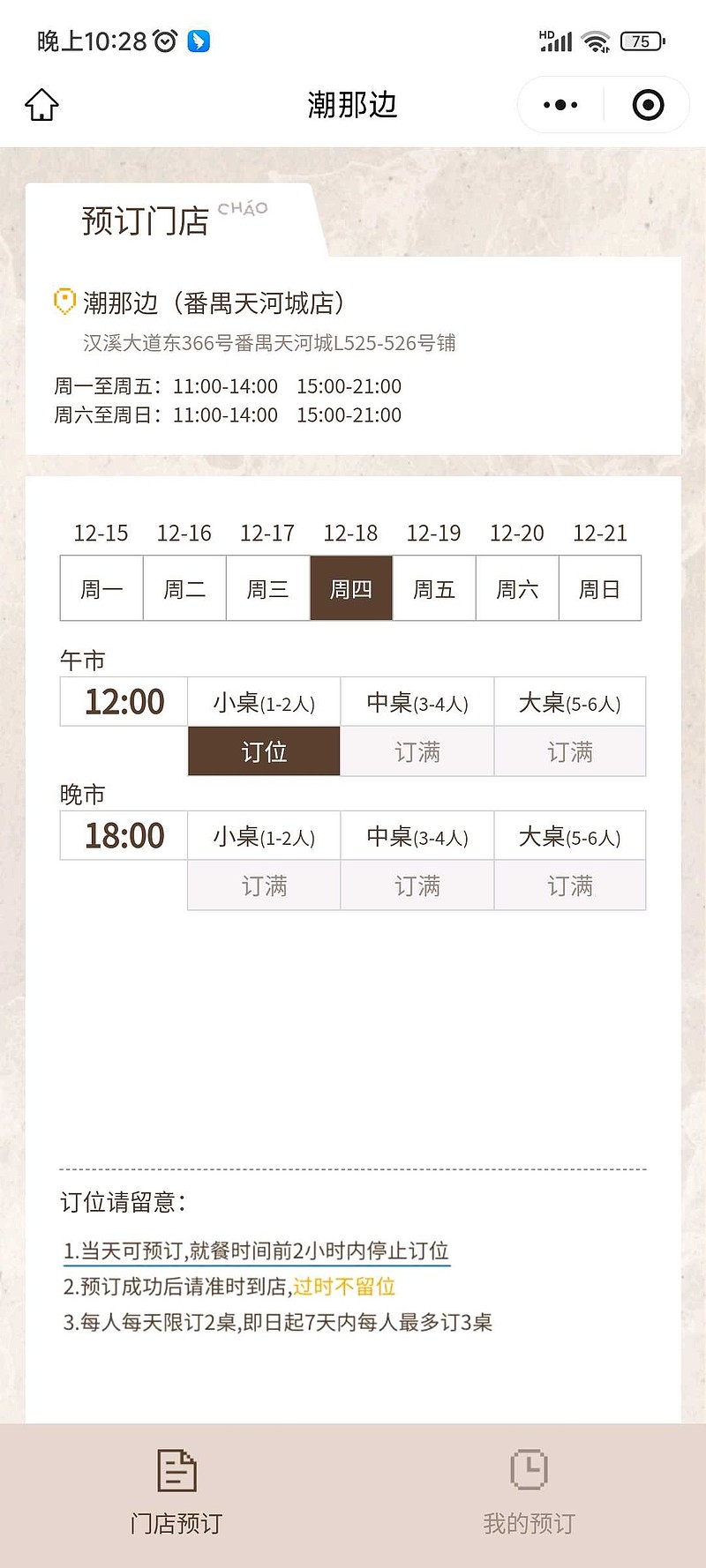This screenshot has width=706, height=1568.
Task: Select the highlighted 周四 date tab
Action: point(350,588)
